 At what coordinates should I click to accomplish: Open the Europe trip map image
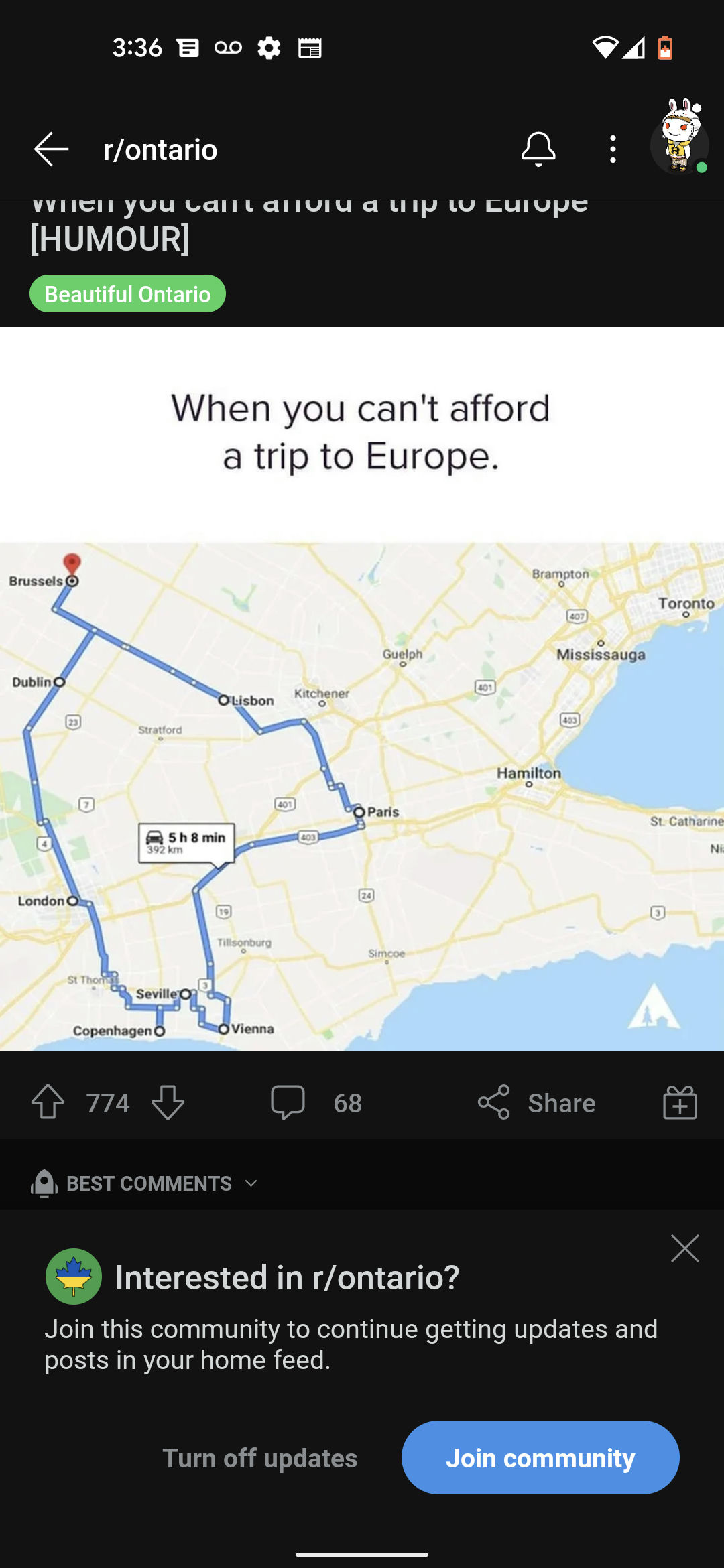pyautogui.click(x=362, y=688)
